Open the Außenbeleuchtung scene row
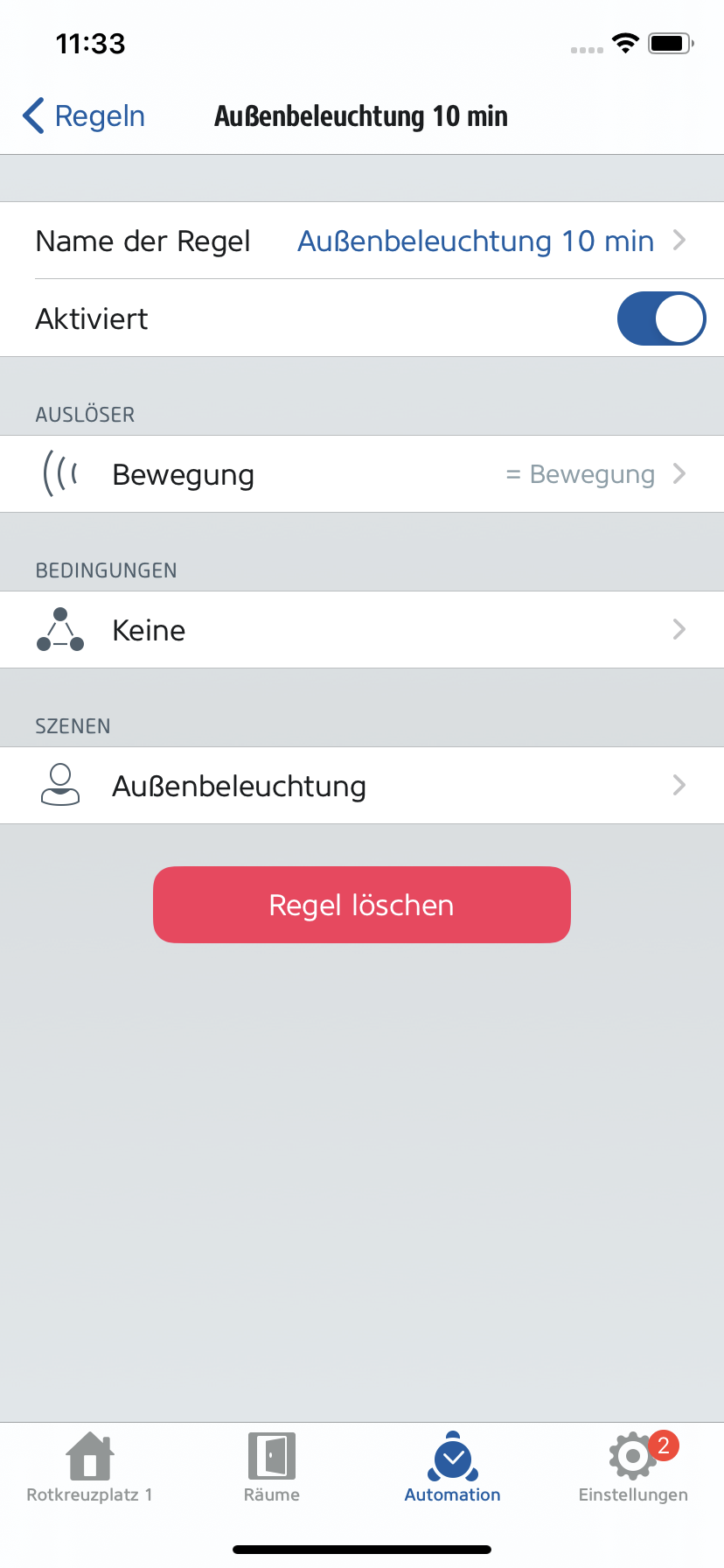Screen dimensions: 724x1568 click(362, 786)
